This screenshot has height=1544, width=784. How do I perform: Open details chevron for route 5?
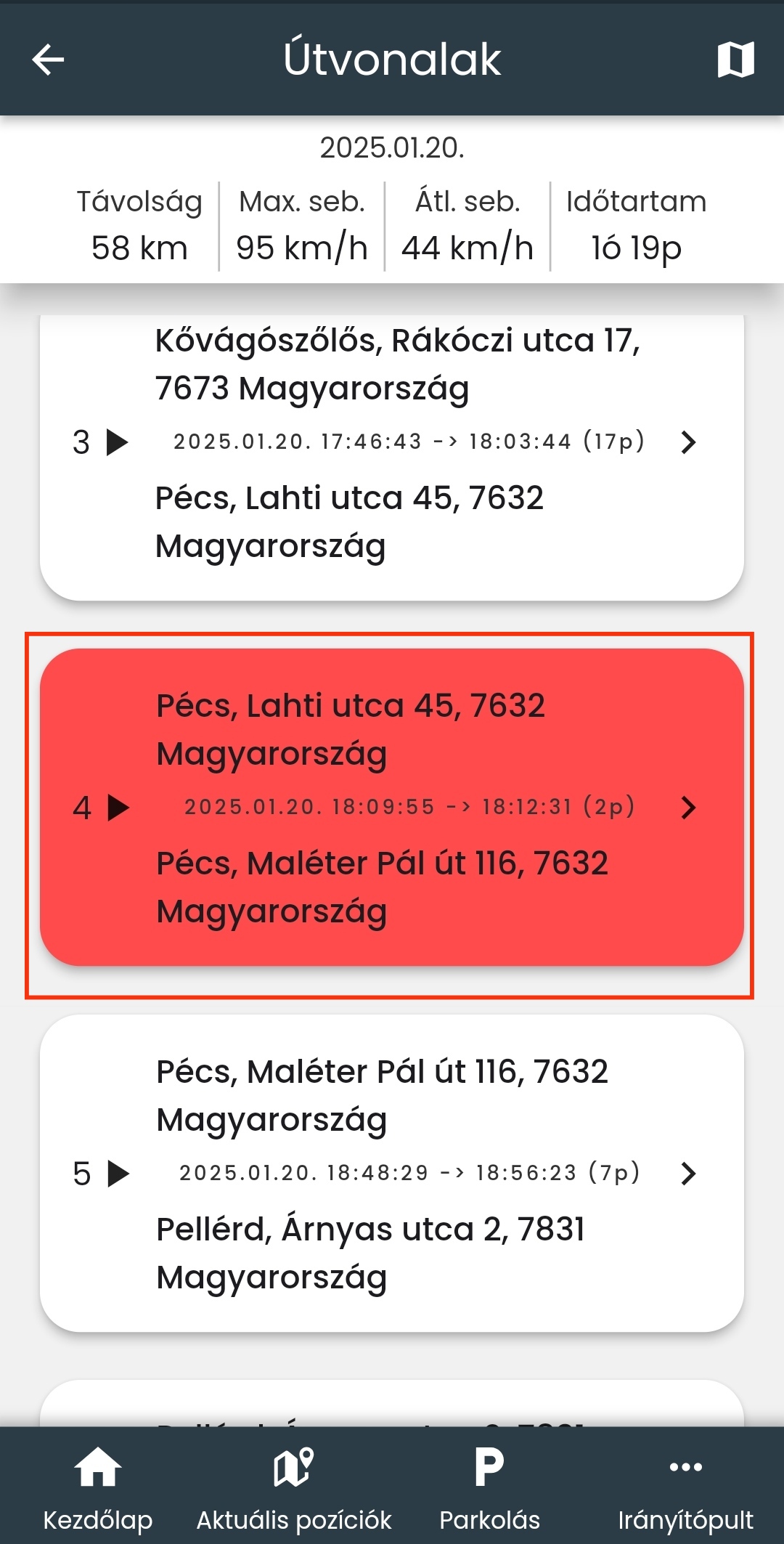(x=688, y=1173)
